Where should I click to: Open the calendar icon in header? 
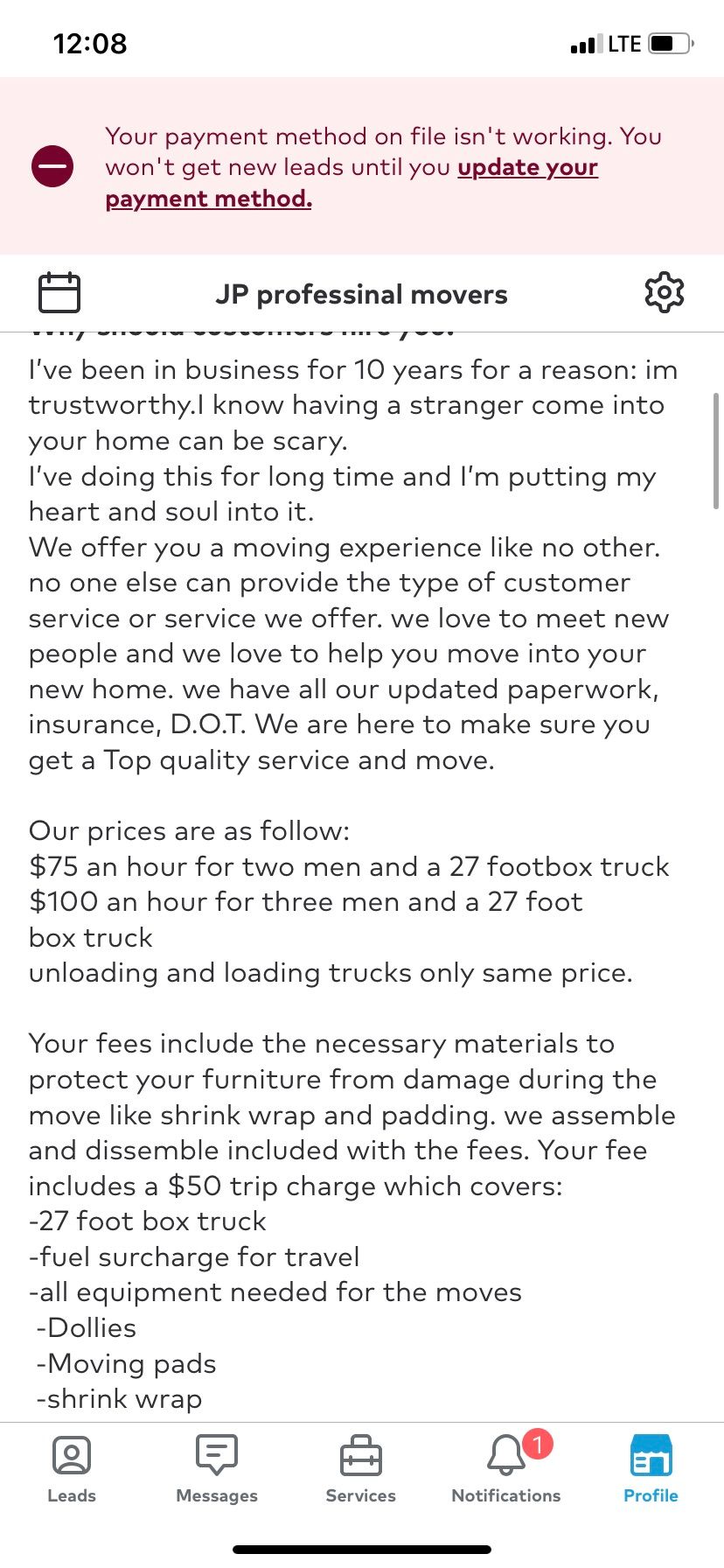59,293
